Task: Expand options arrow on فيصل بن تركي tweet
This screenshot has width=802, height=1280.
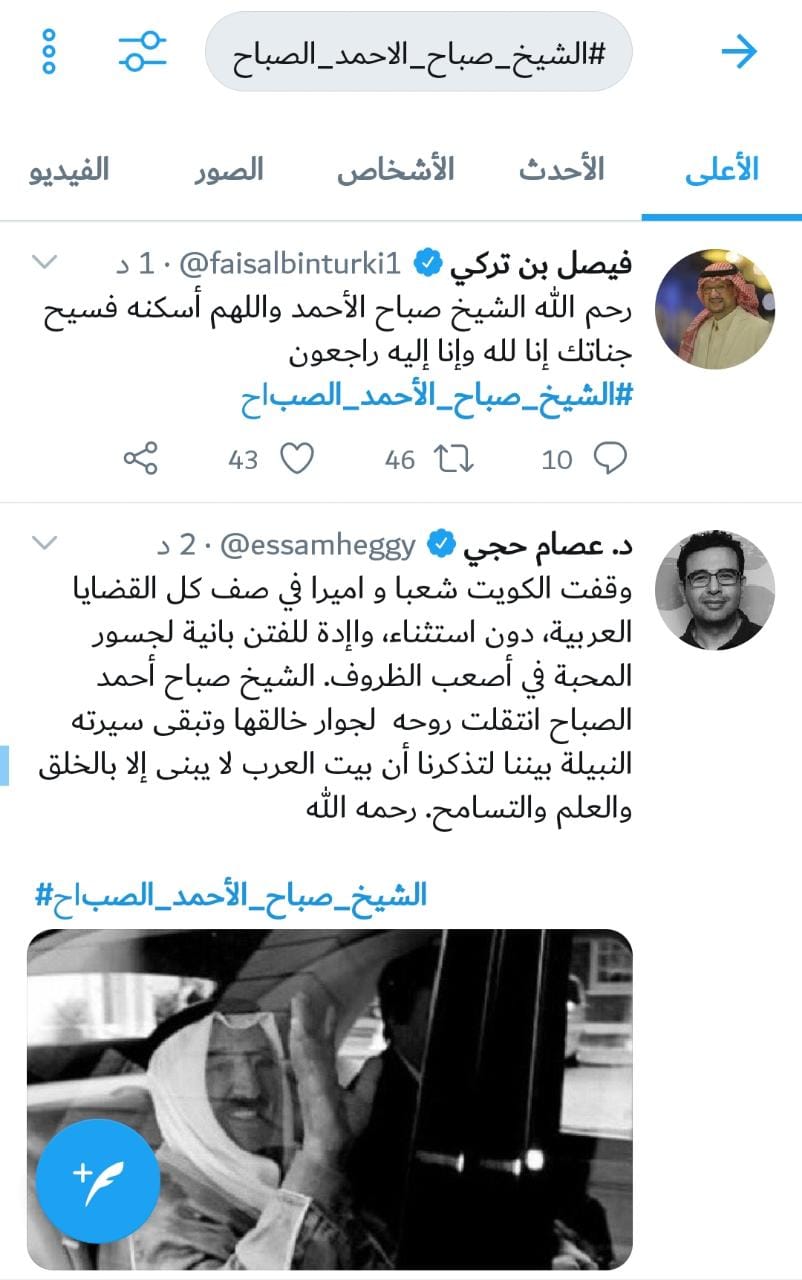Action: coord(47,263)
